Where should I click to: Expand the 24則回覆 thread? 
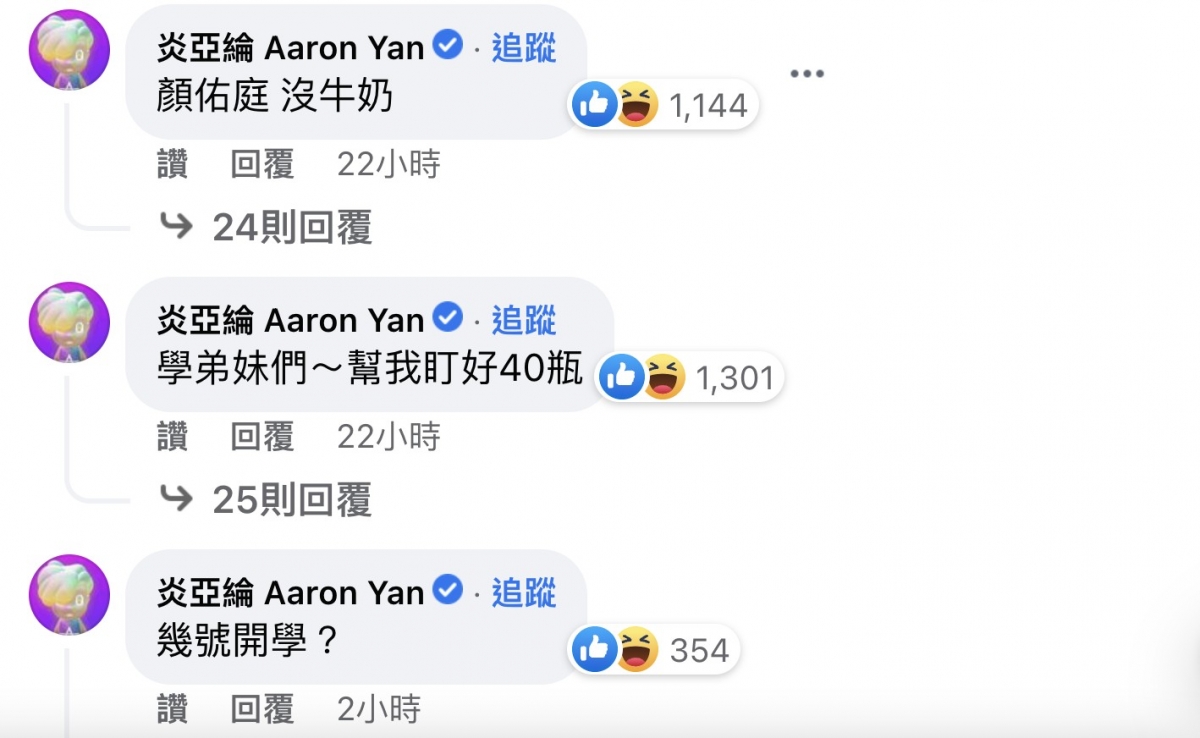pyautogui.click(x=291, y=228)
